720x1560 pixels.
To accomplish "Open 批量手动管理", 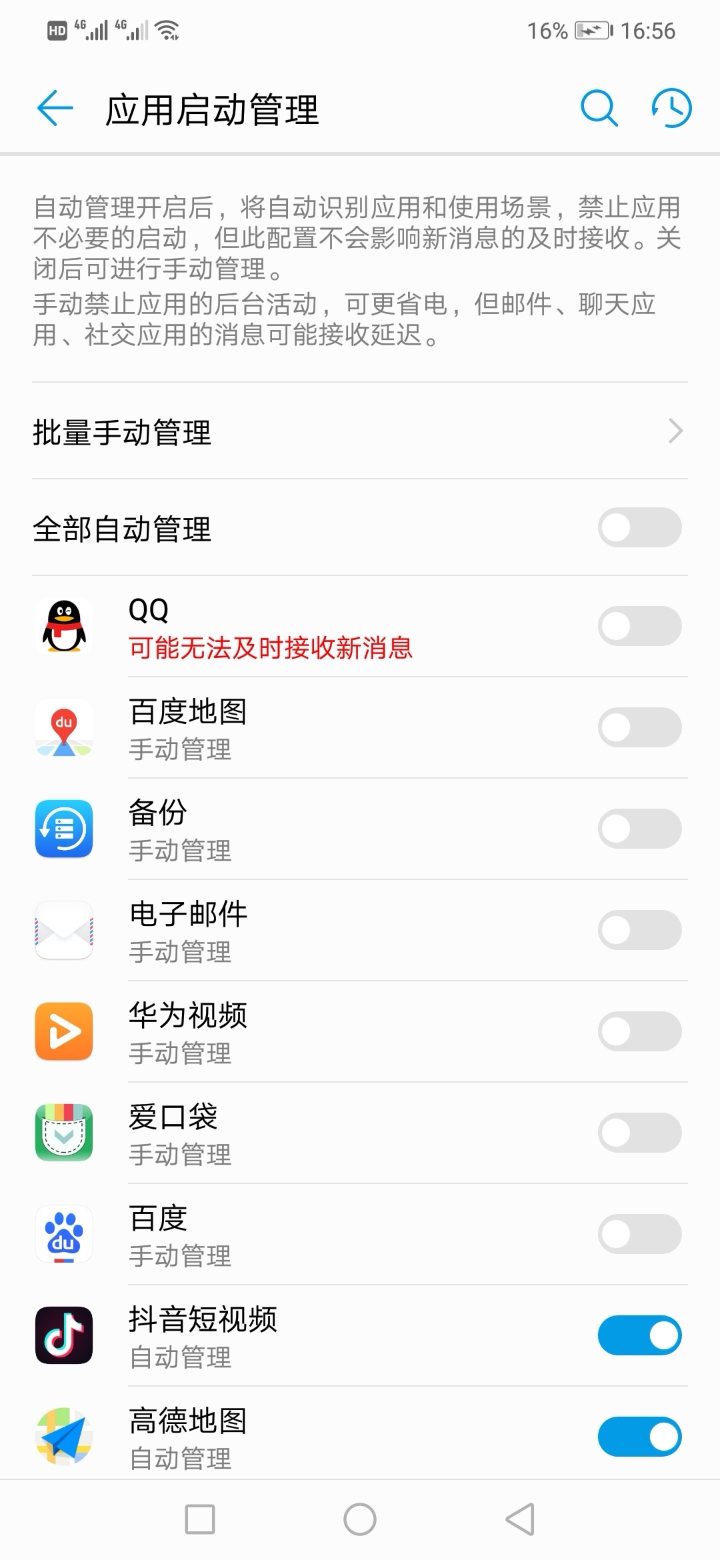I will pos(360,432).
